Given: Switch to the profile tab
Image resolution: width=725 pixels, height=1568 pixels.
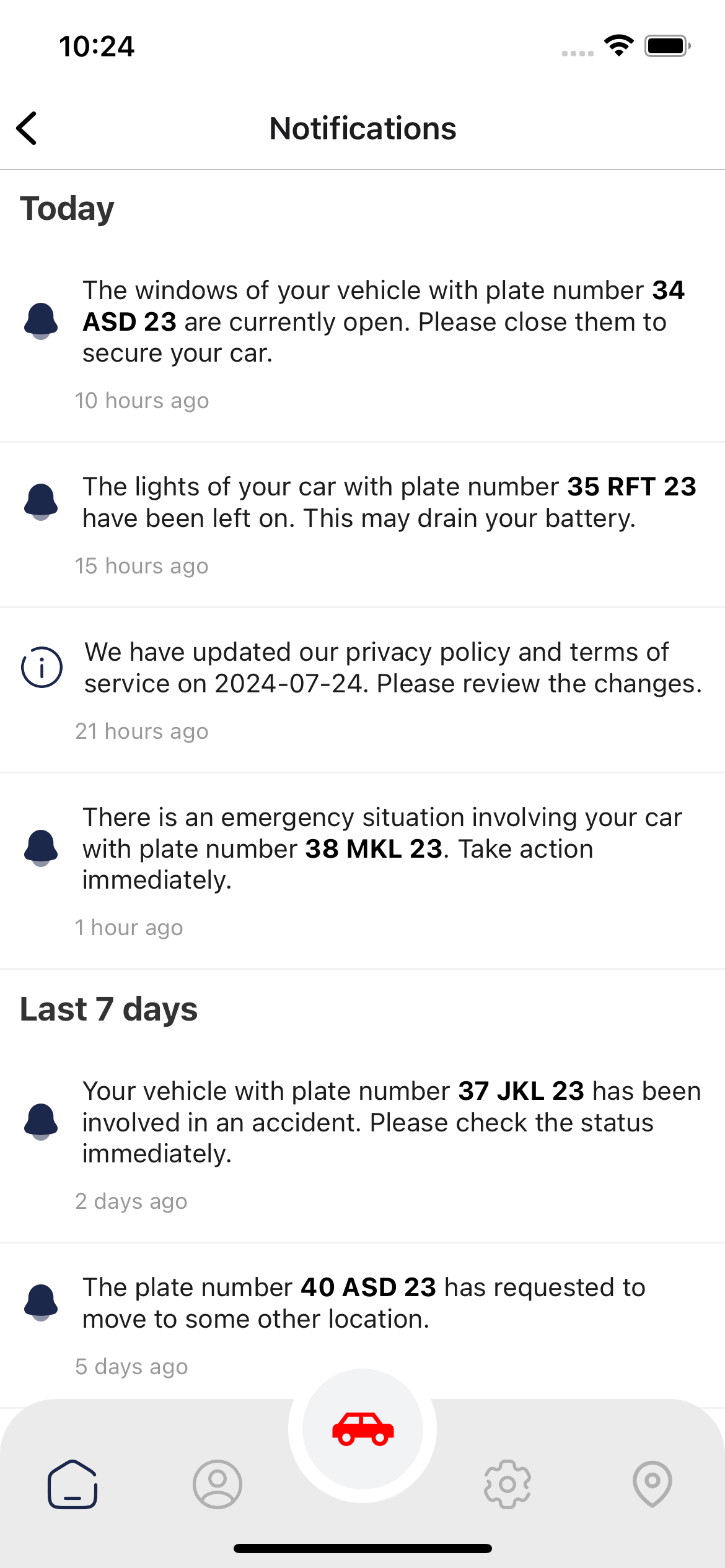Looking at the screenshot, I should [x=217, y=1484].
